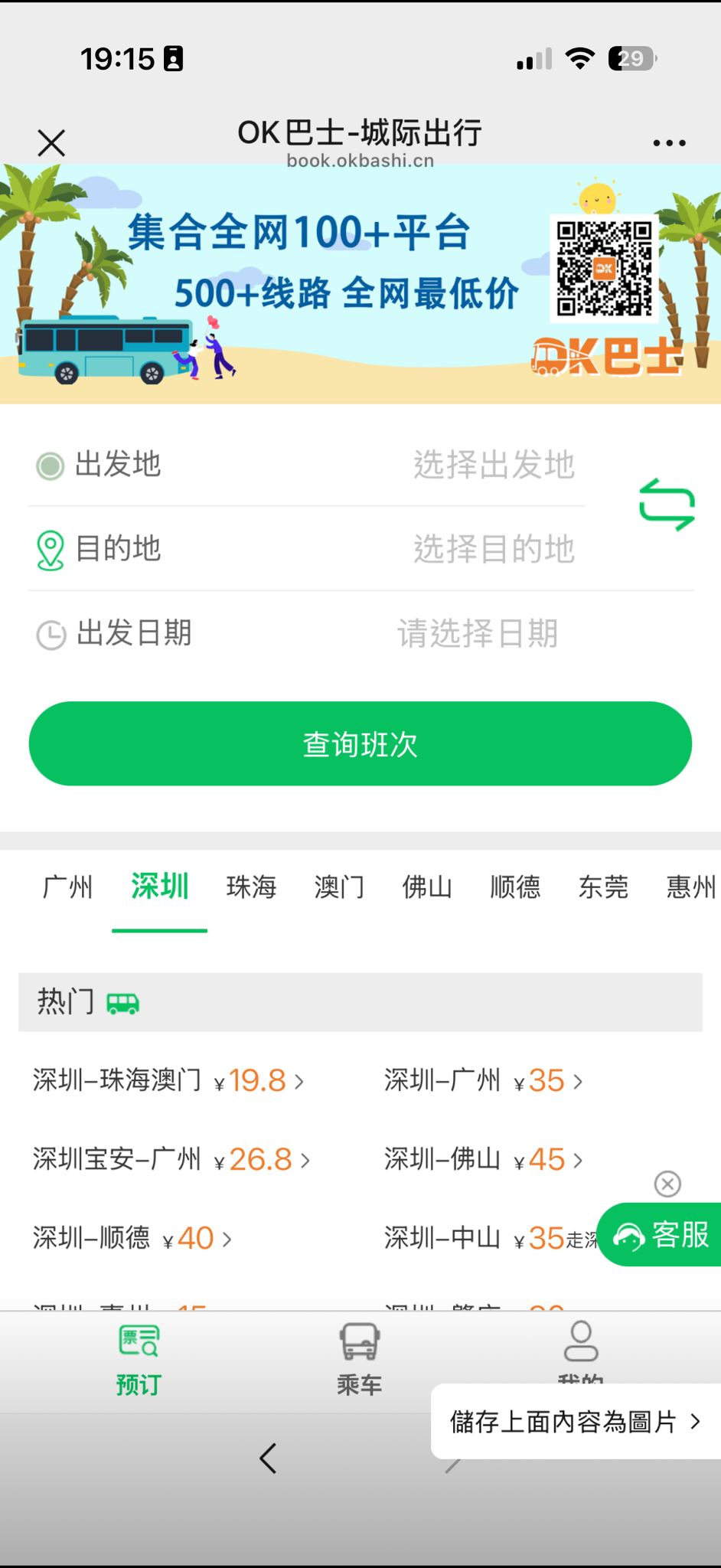Click the location pin icon beside 目的地
This screenshot has width=721, height=1568.
(x=50, y=548)
